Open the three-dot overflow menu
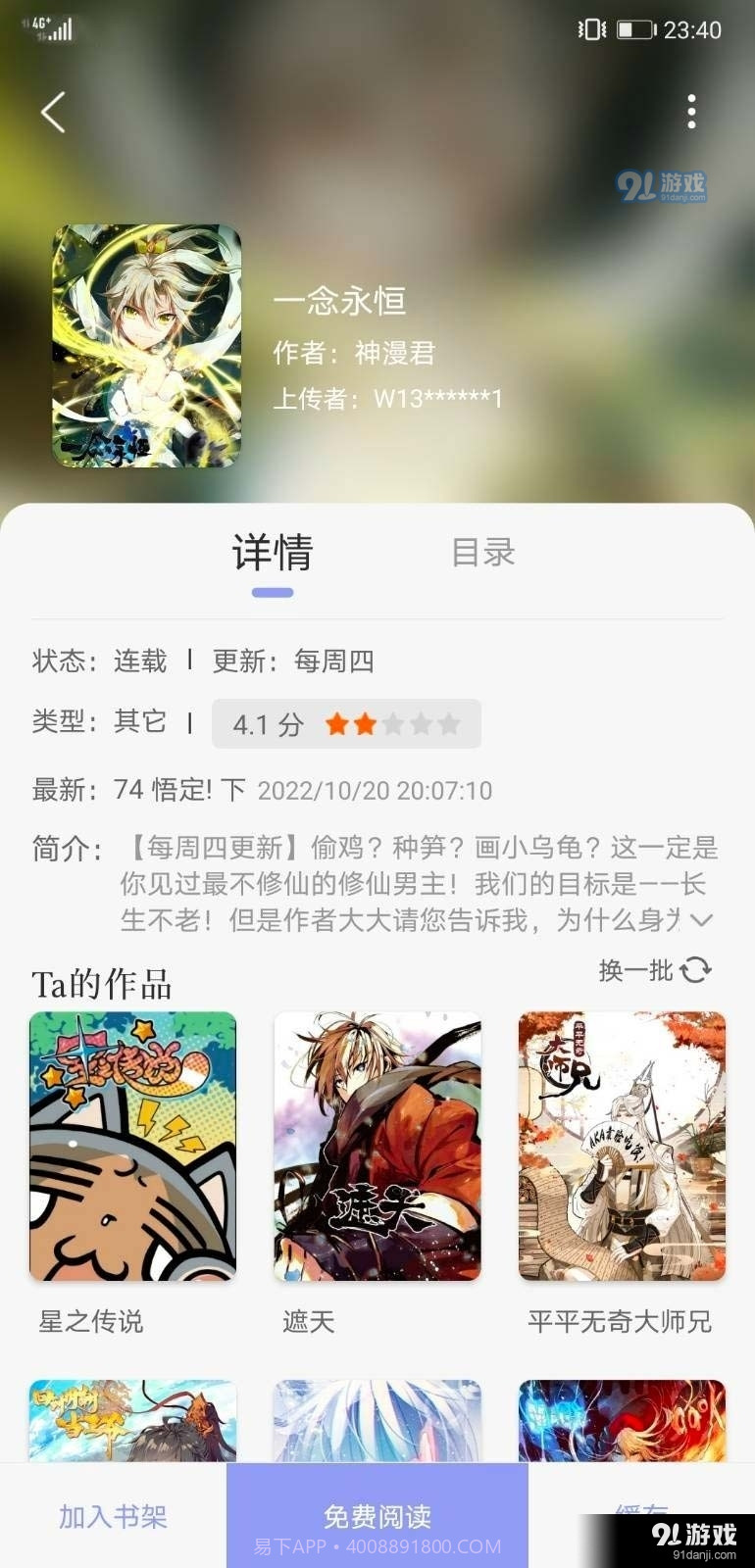Screen dimensions: 755x1568 tap(692, 113)
